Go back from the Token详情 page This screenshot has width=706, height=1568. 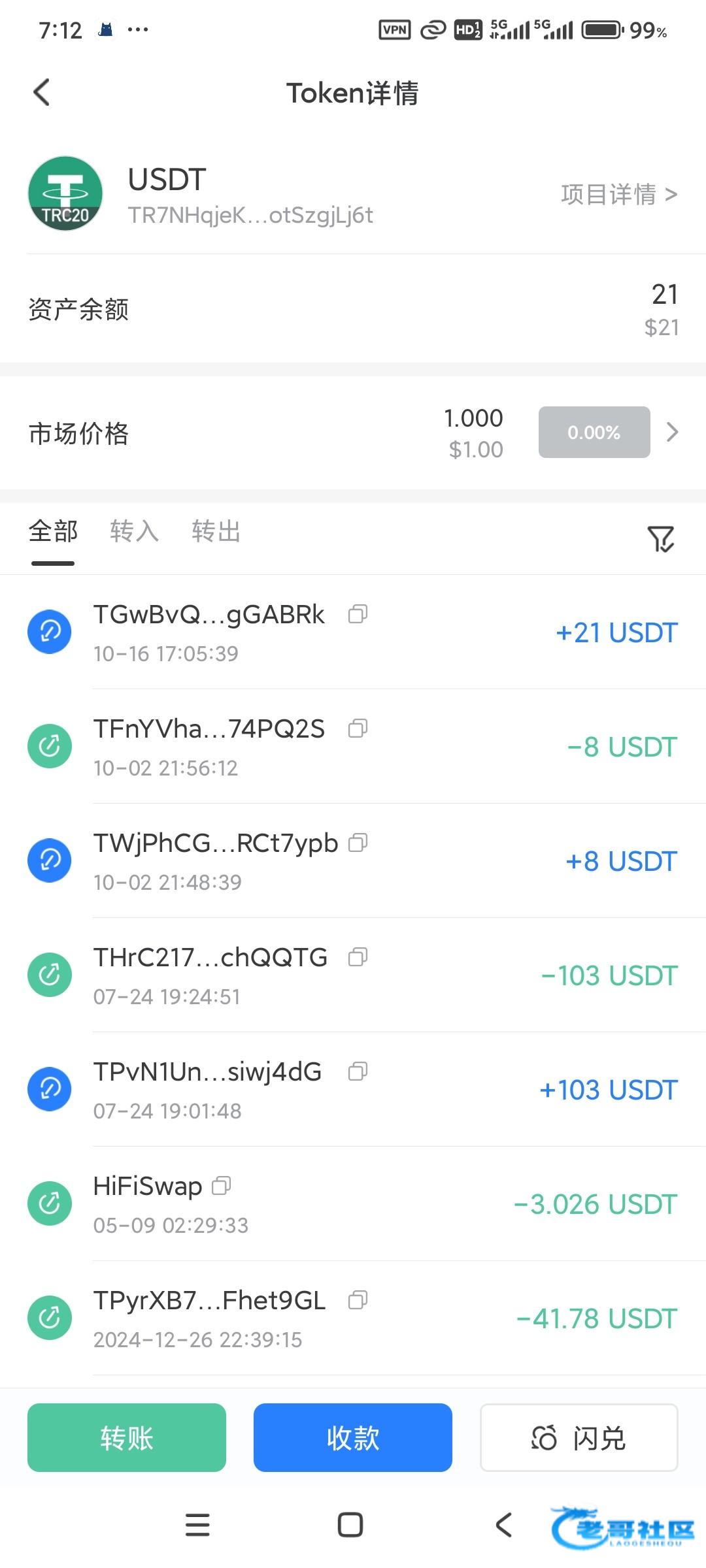pos(42,92)
